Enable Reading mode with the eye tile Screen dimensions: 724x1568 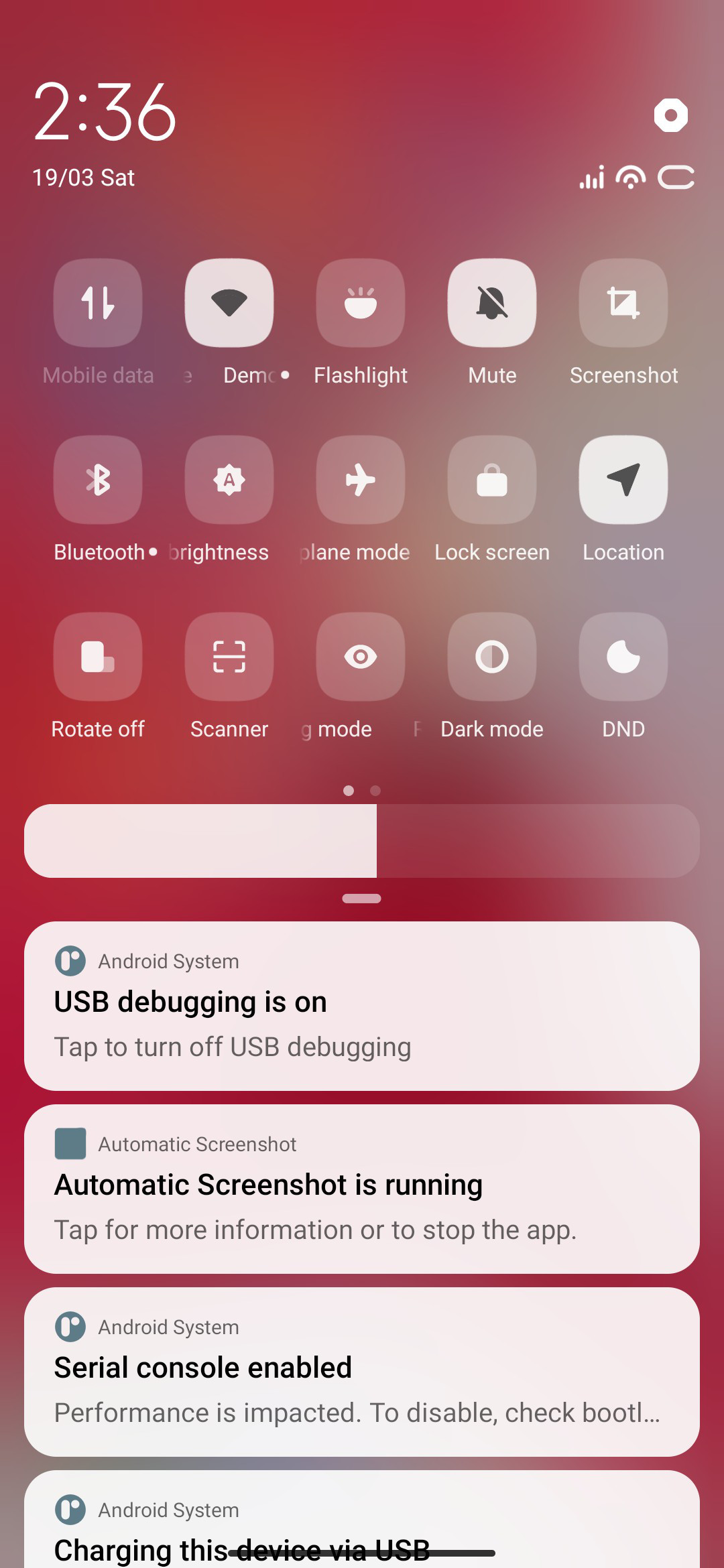pyautogui.click(x=361, y=657)
